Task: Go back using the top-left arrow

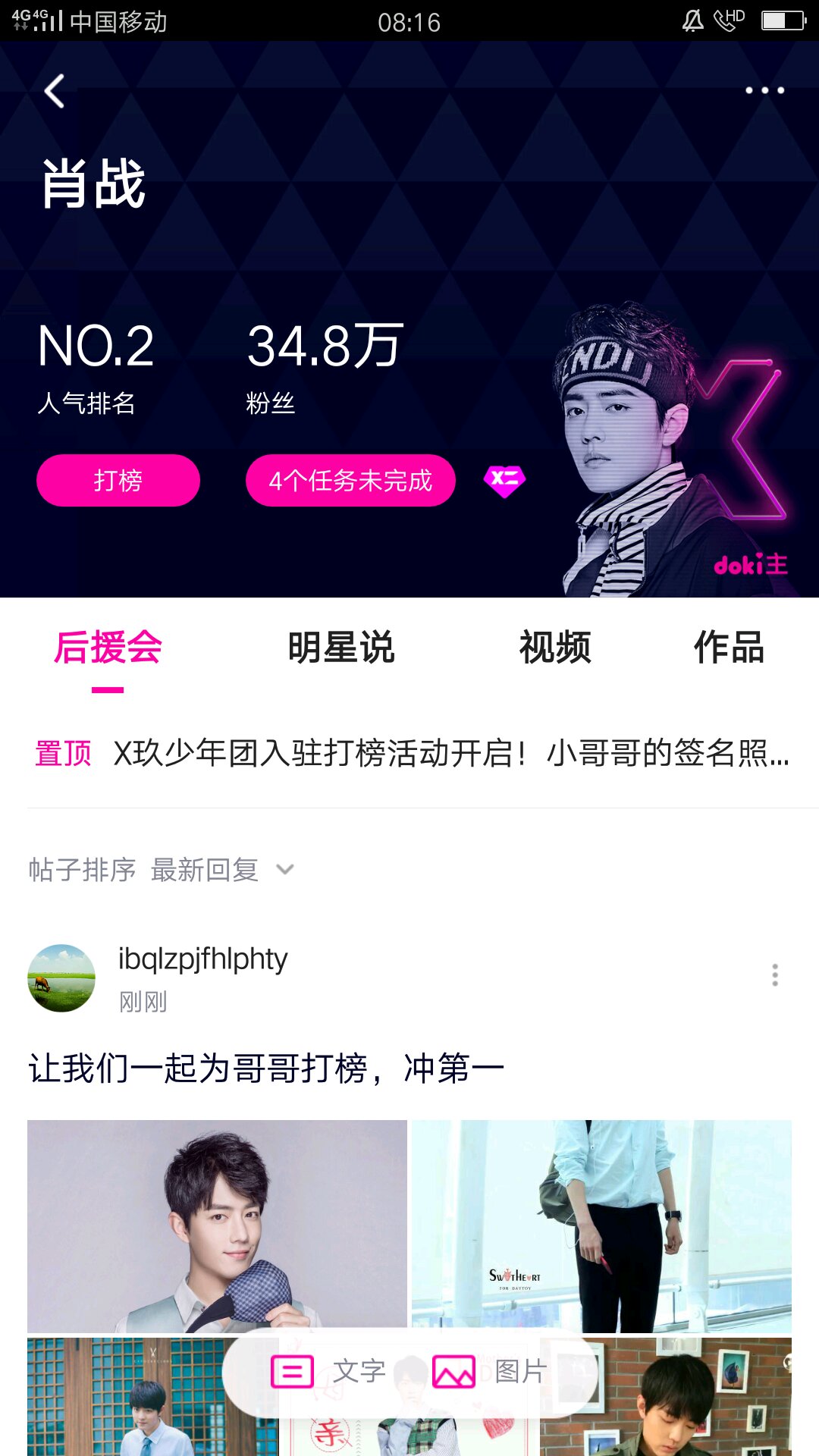Action: pos(55,92)
